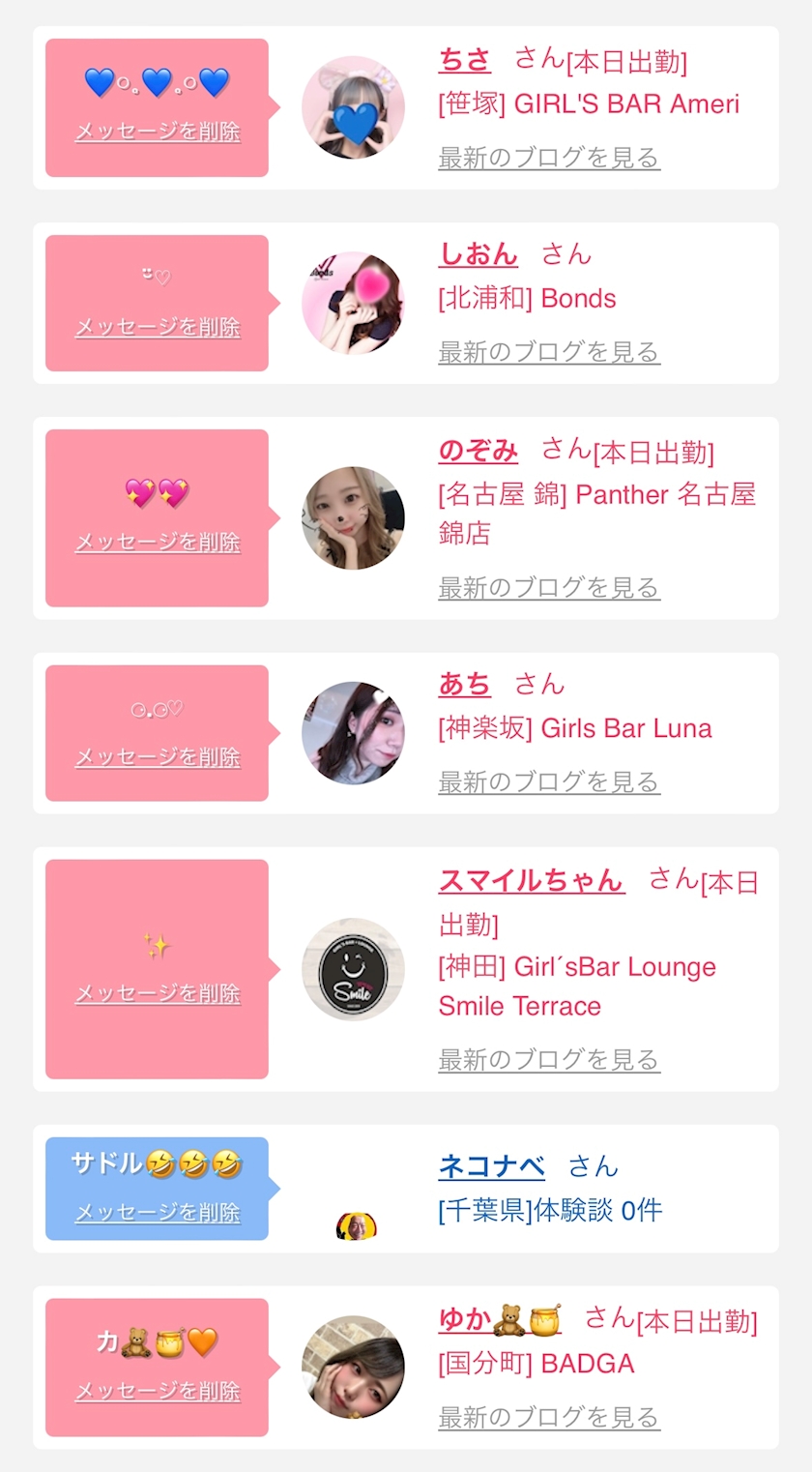View スマイルちゃん's latest blog
Screen dimensions: 812x1472
click(x=549, y=1060)
